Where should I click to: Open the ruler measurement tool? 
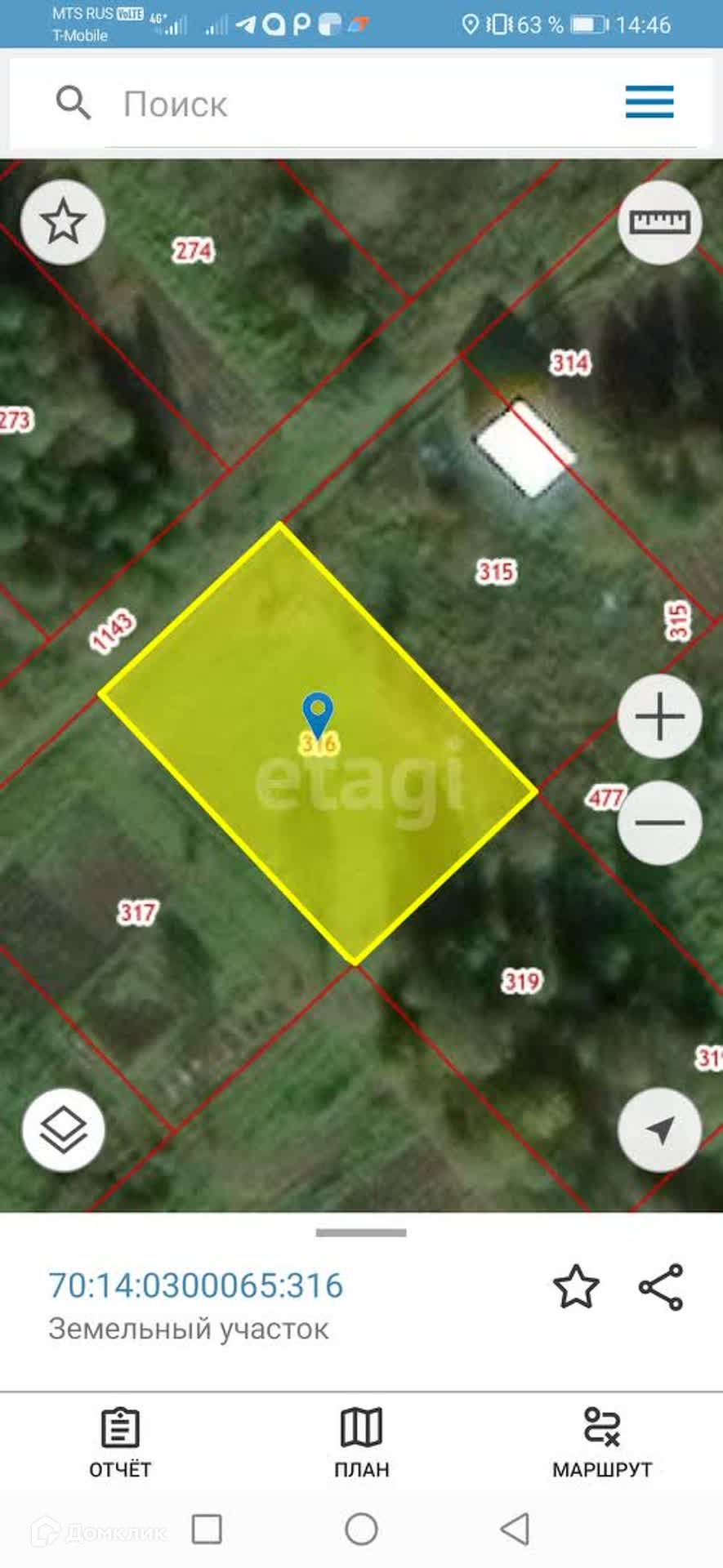pos(659,222)
